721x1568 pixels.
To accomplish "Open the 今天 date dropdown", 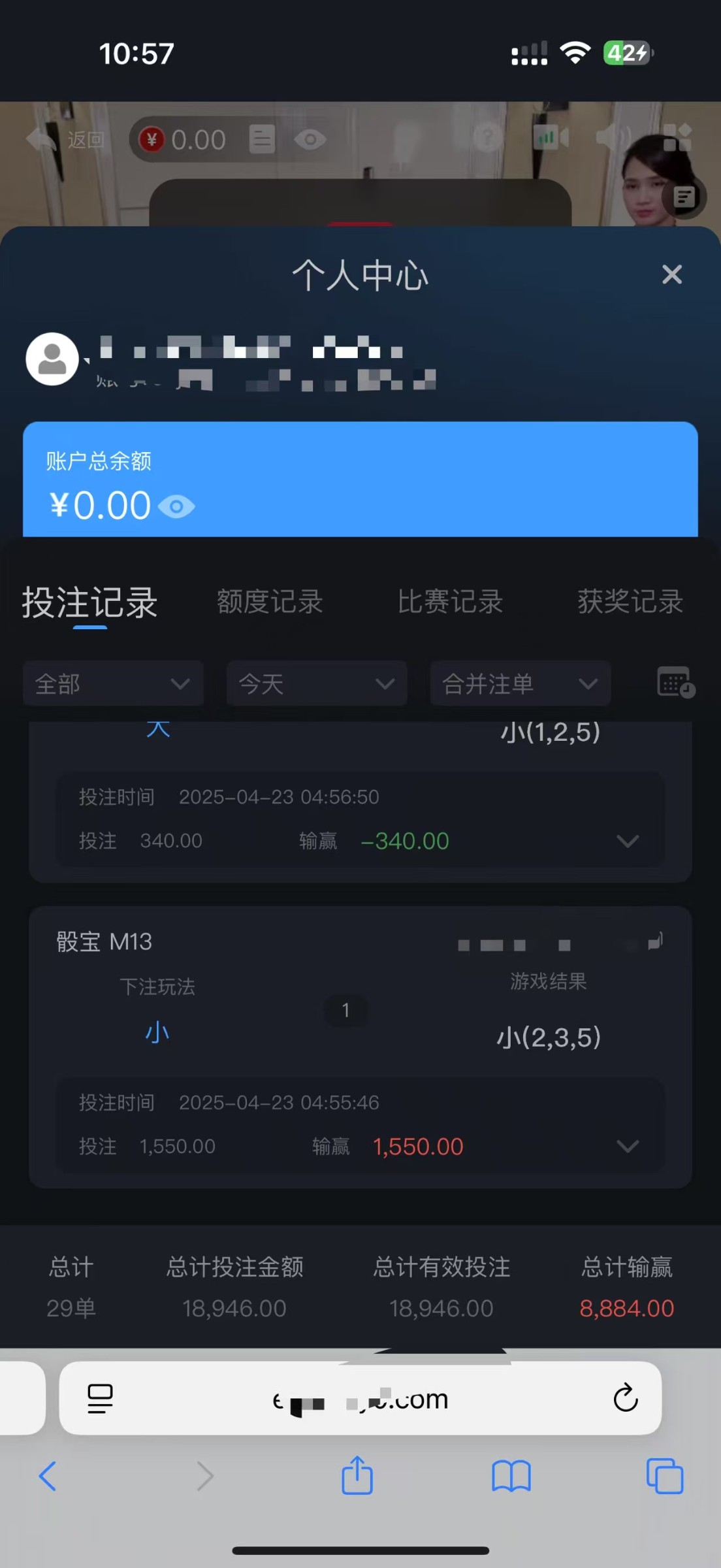I will (317, 684).
